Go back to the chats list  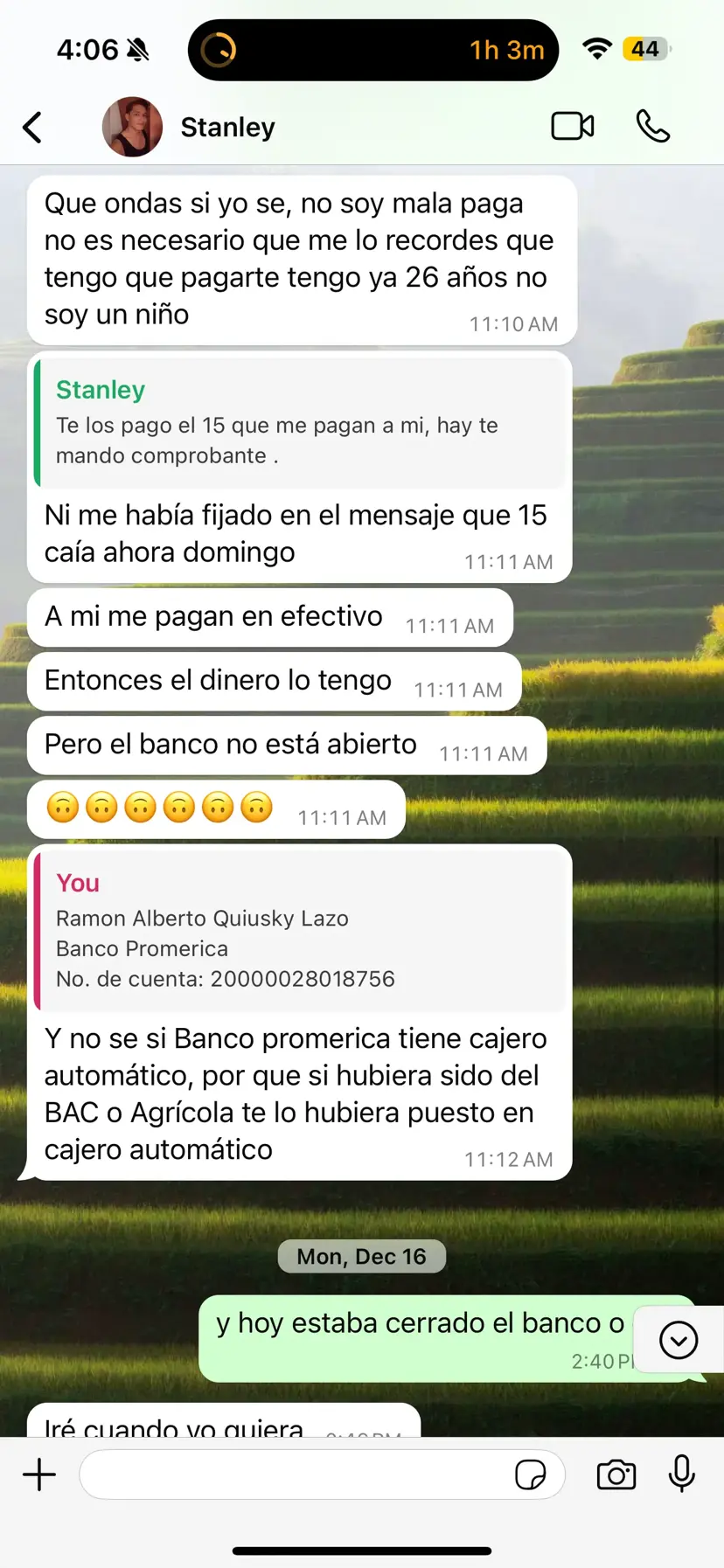[x=32, y=128]
